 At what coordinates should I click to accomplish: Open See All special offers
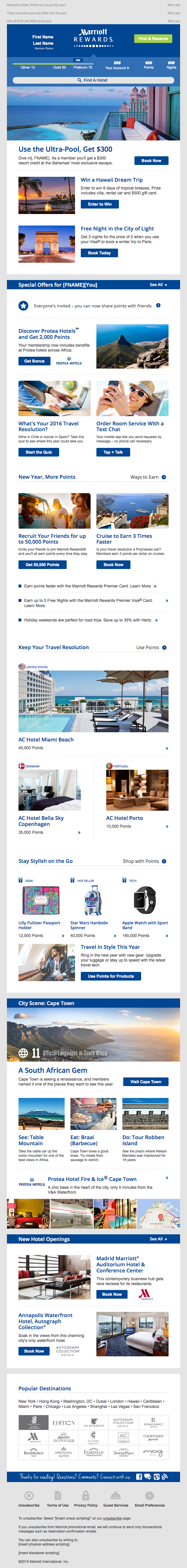pos(158,284)
